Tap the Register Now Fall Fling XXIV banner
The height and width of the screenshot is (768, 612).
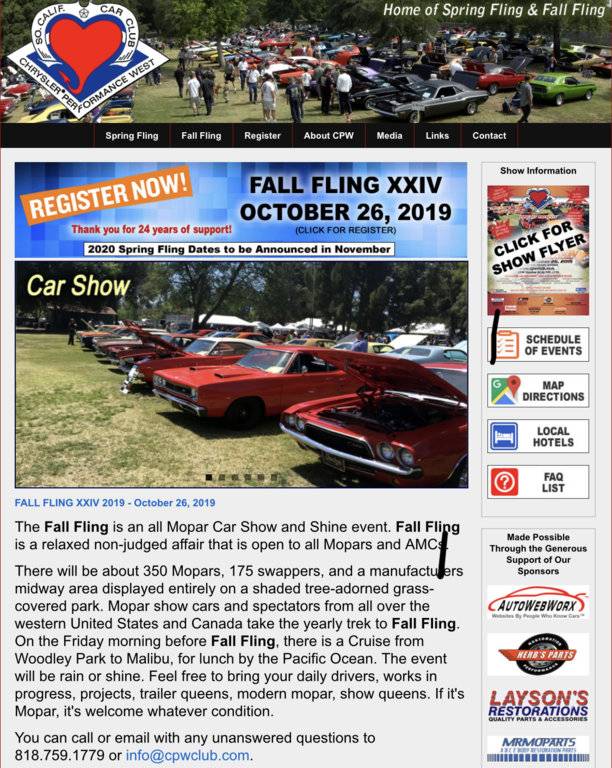(241, 210)
